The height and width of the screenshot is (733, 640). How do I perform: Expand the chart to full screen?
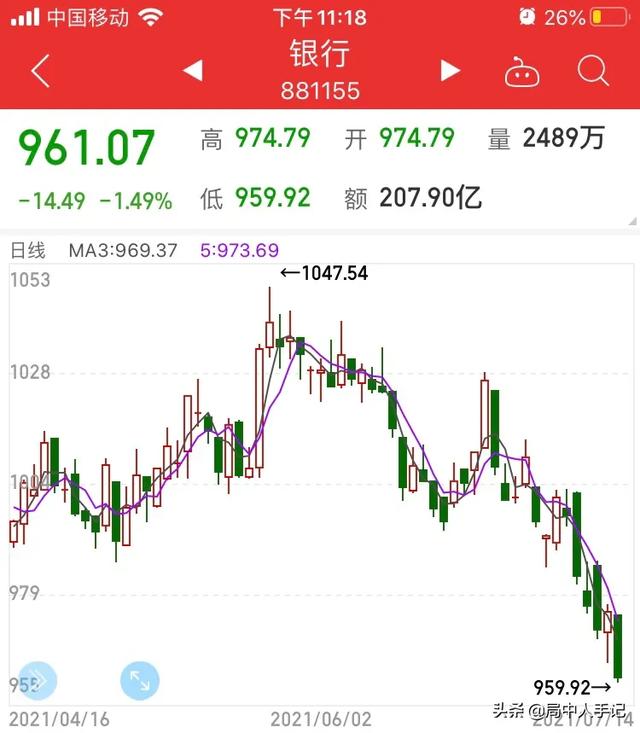point(140,681)
